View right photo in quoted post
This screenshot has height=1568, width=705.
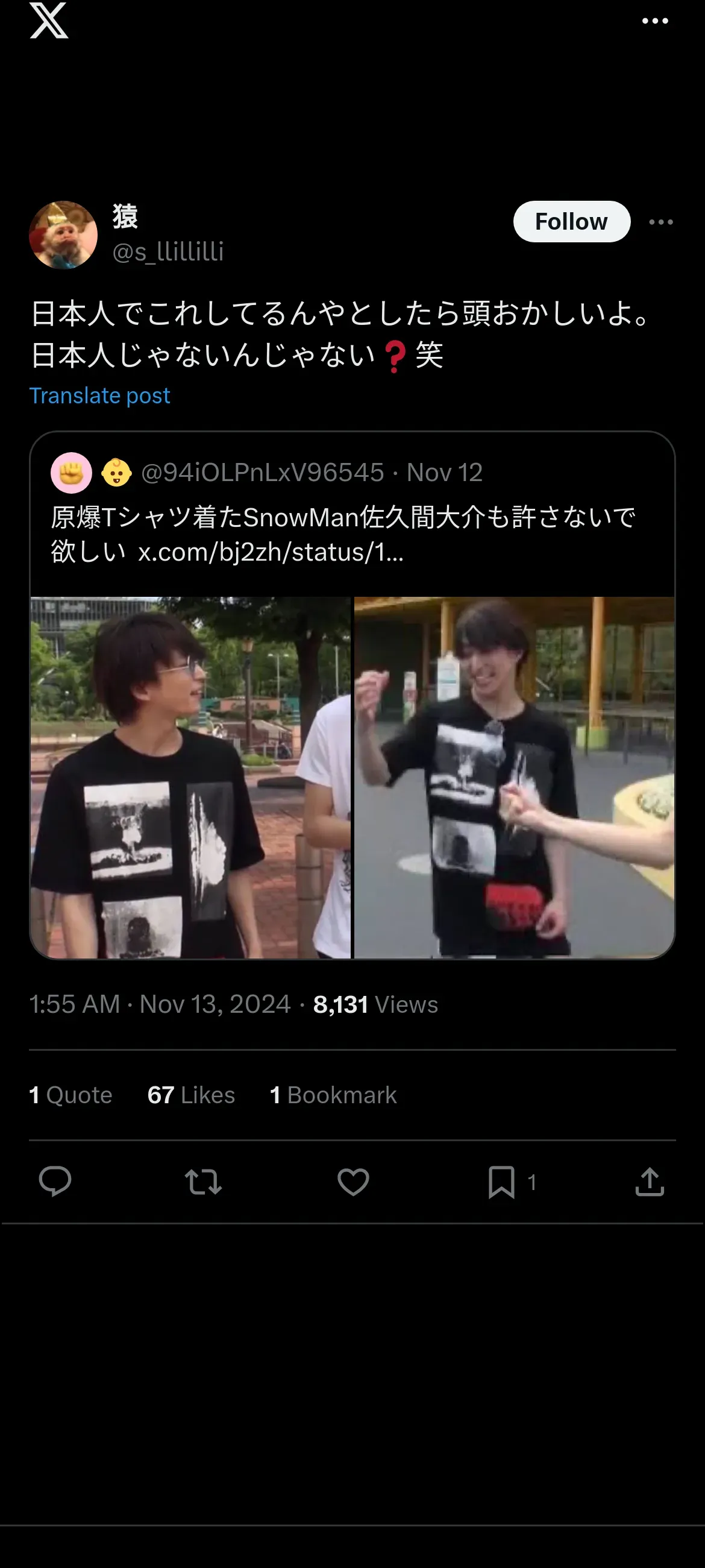(x=514, y=777)
